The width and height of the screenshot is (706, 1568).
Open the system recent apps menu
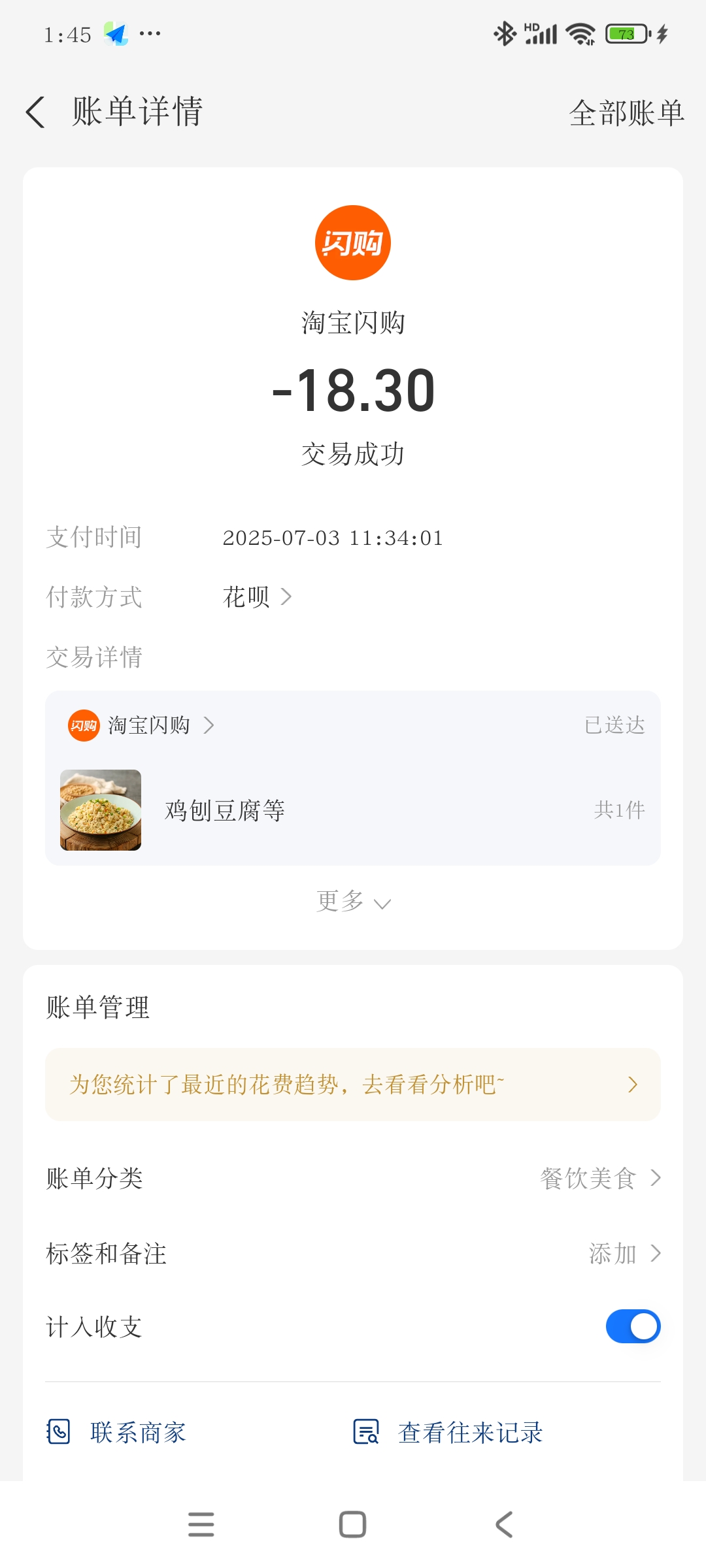201,1525
